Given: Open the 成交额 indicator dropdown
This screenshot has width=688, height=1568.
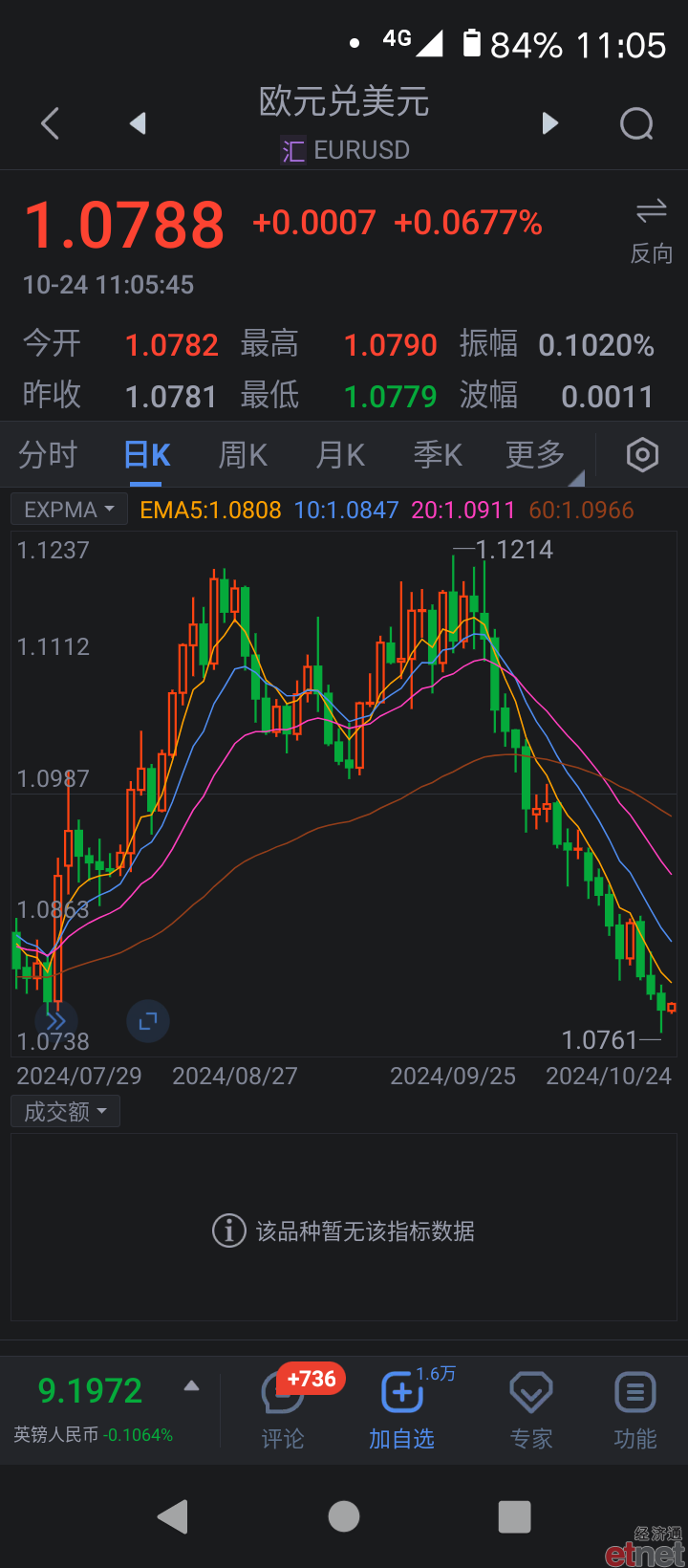Looking at the screenshot, I should coord(65,1111).
